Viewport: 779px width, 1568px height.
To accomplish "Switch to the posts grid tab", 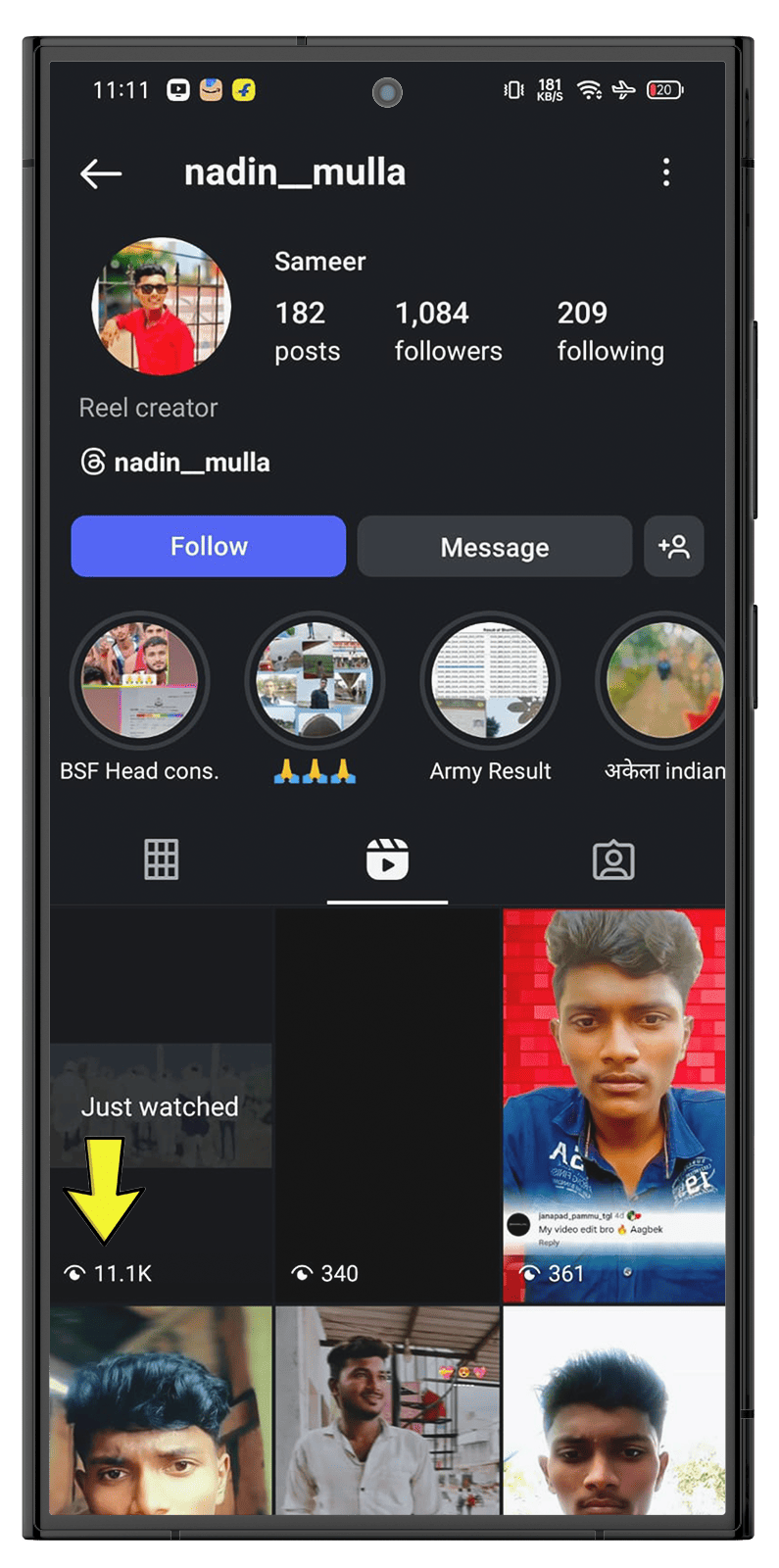I will coord(162,859).
